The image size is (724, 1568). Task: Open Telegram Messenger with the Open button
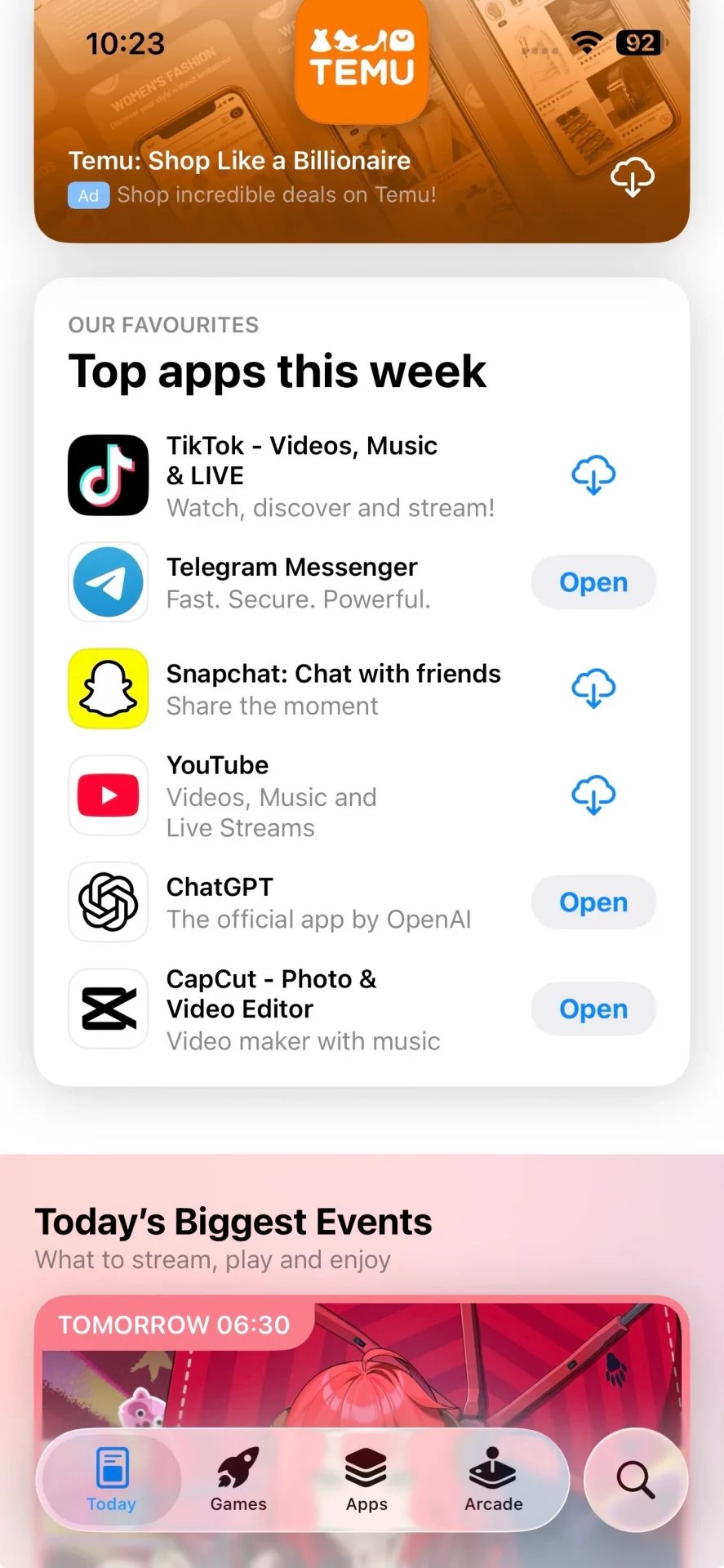click(593, 582)
